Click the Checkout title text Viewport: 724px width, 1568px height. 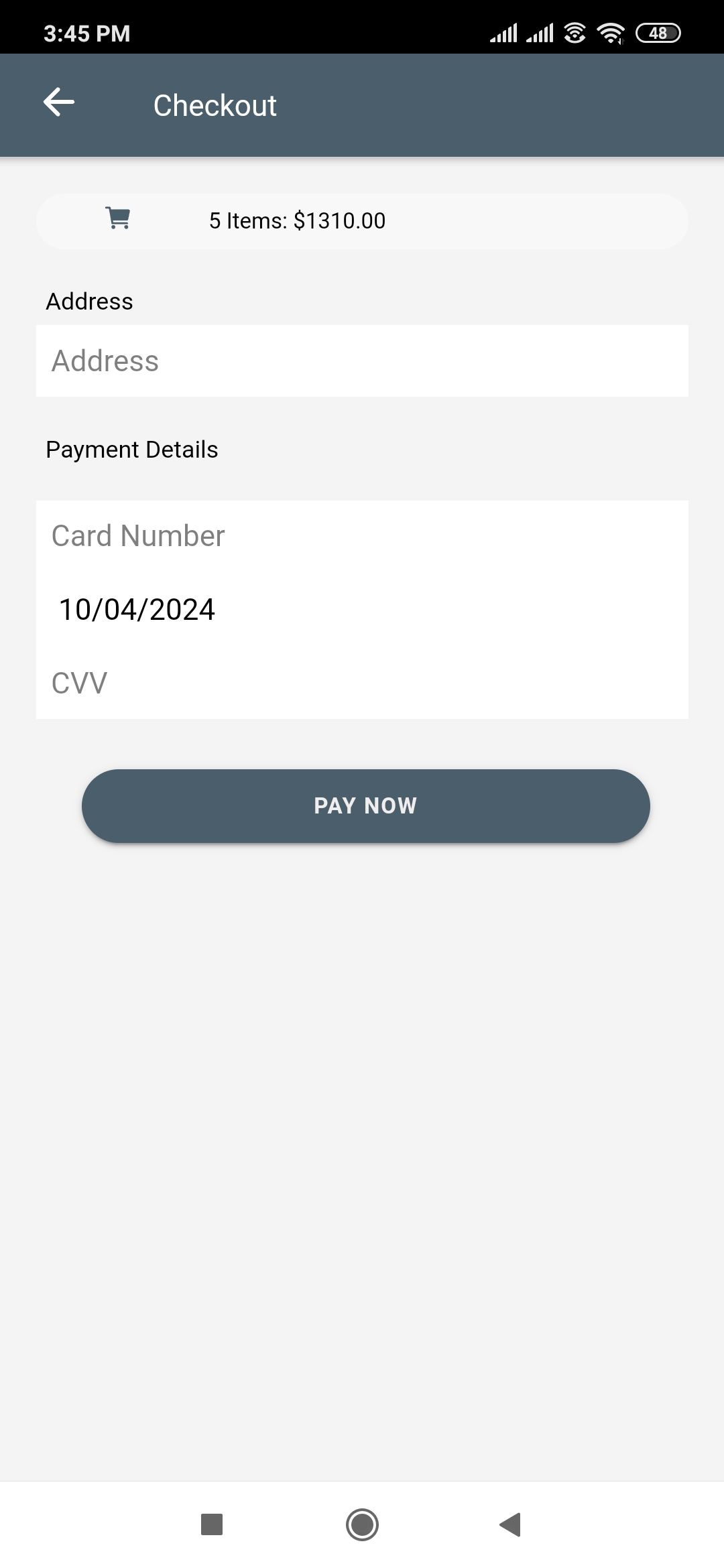pyautogui.click(x=215, y=105)
